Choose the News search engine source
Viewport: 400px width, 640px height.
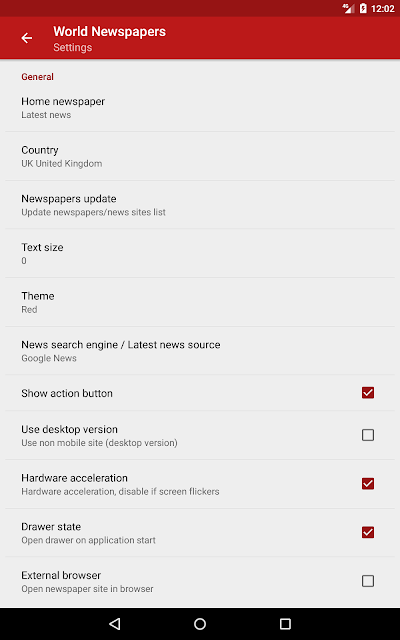pyautogui.click(x=200, y=351)
